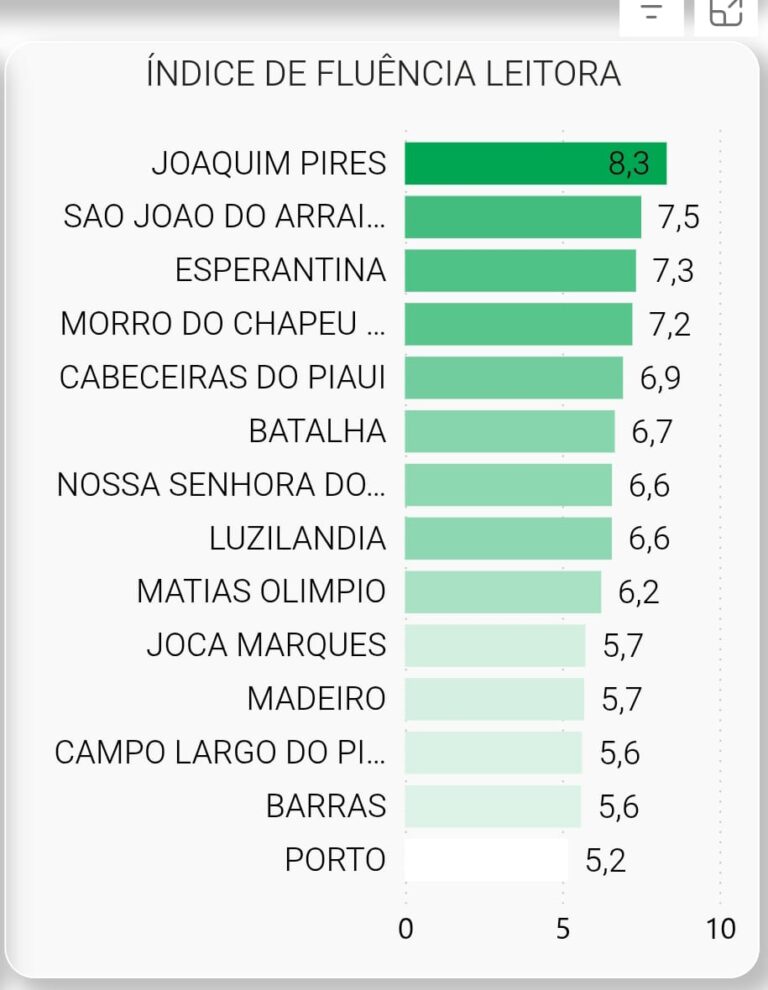Select the BATALHA bar in the chart
This screenshot has height=990, width=768.
510,431
